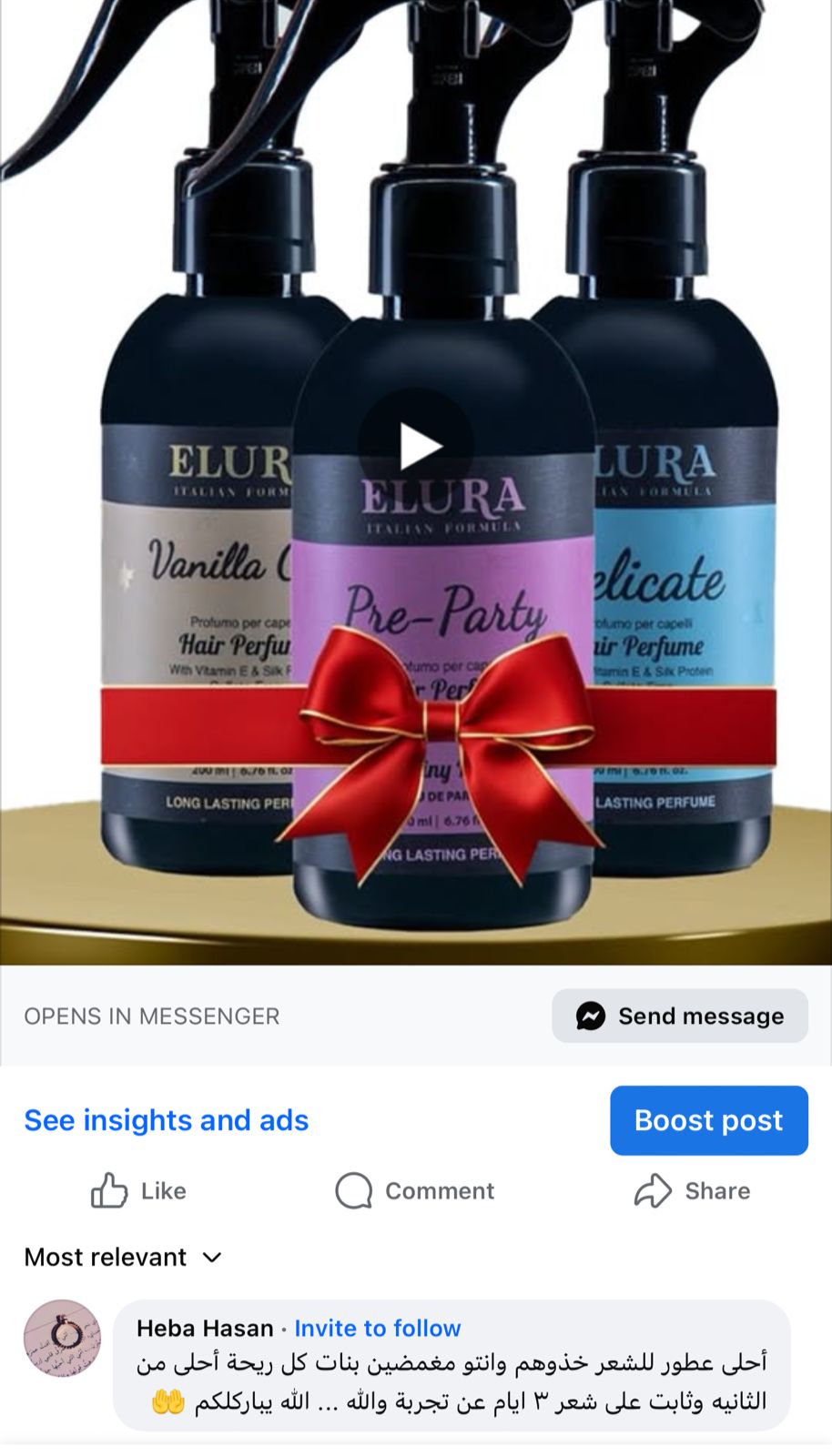Image resolution: width=832 pixels, height=1456 pixels.
Task: Tap Invite to follow for Heba Hasan
Action: pos(378,1328)
